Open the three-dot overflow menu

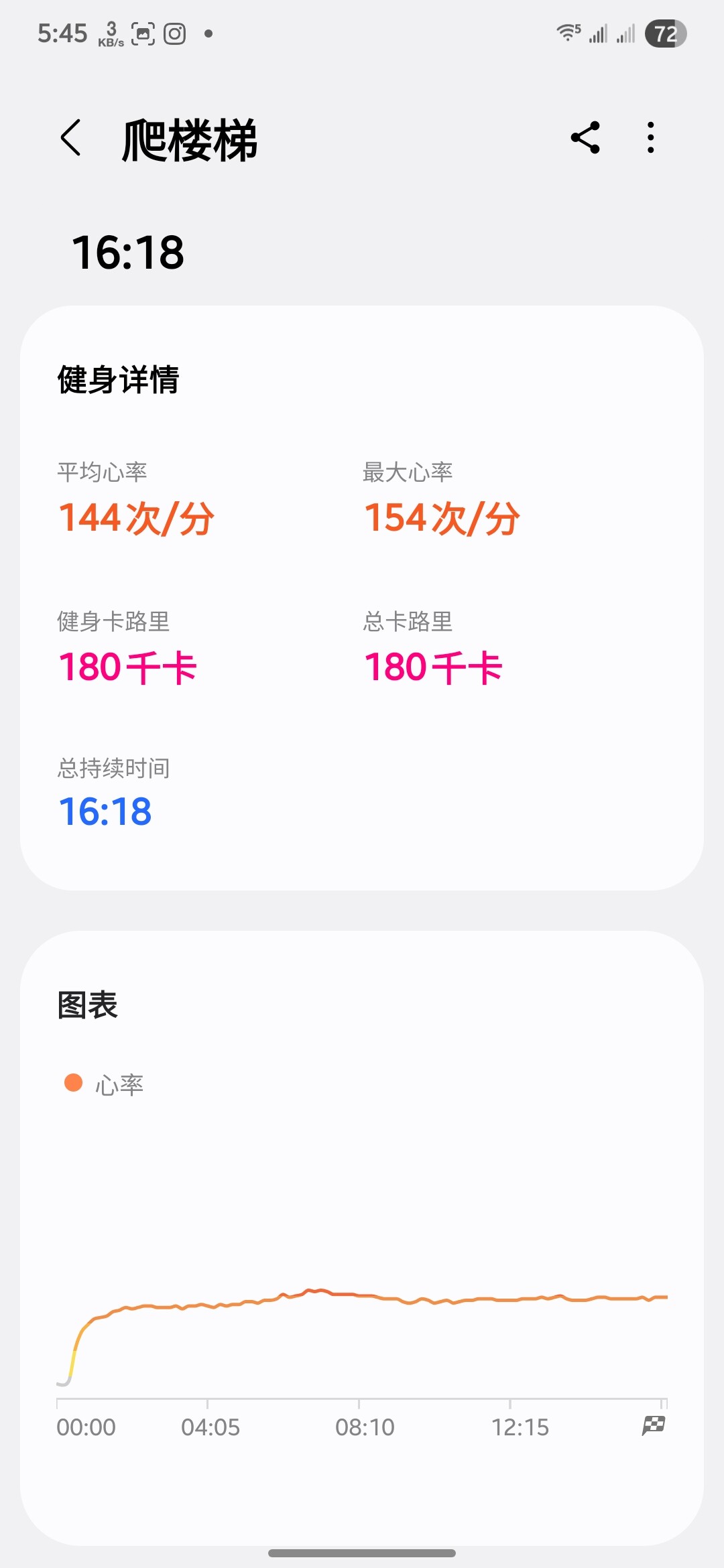coord(650,138)
